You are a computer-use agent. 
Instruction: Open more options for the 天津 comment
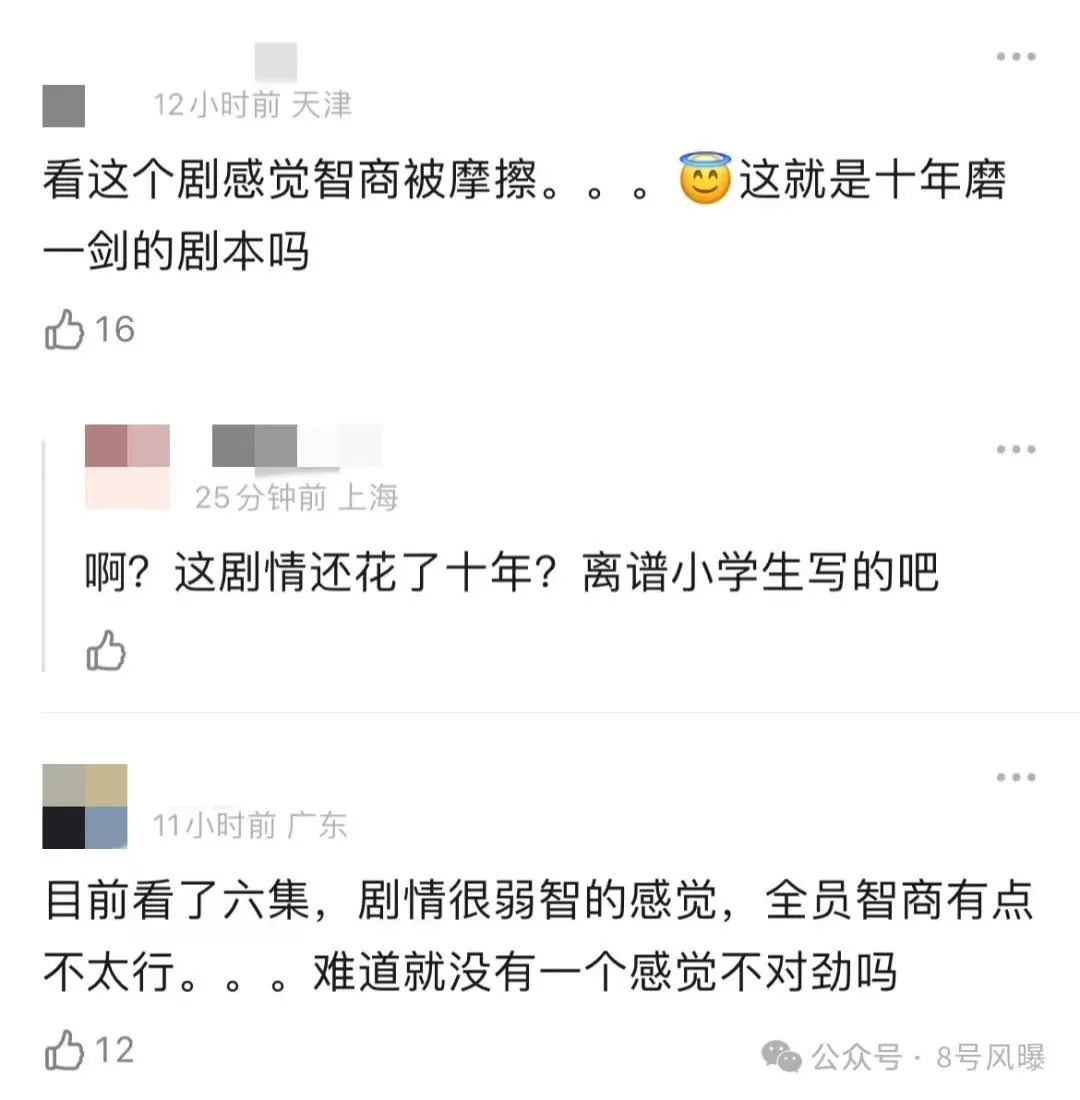coord(1015,56)
